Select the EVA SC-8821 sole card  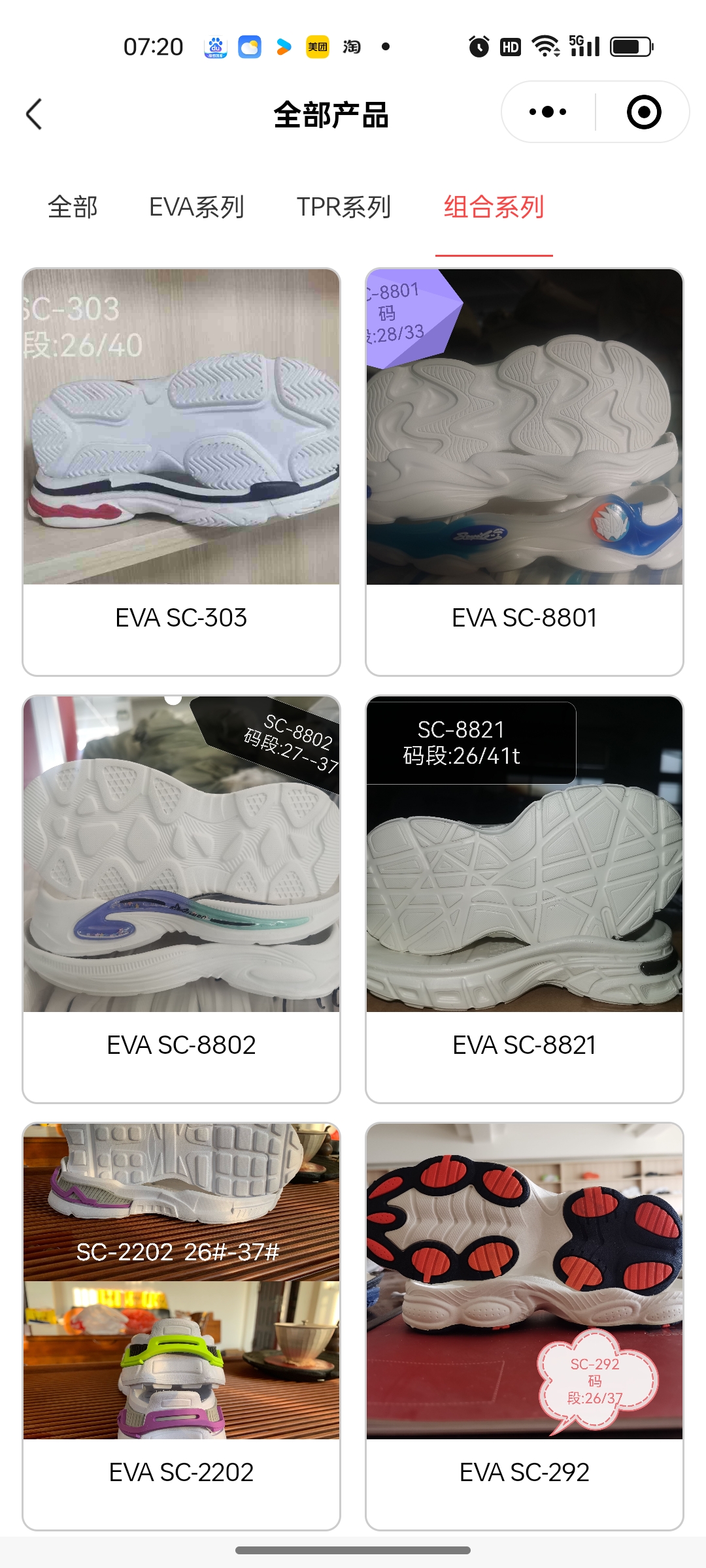(x=524, y=898)
